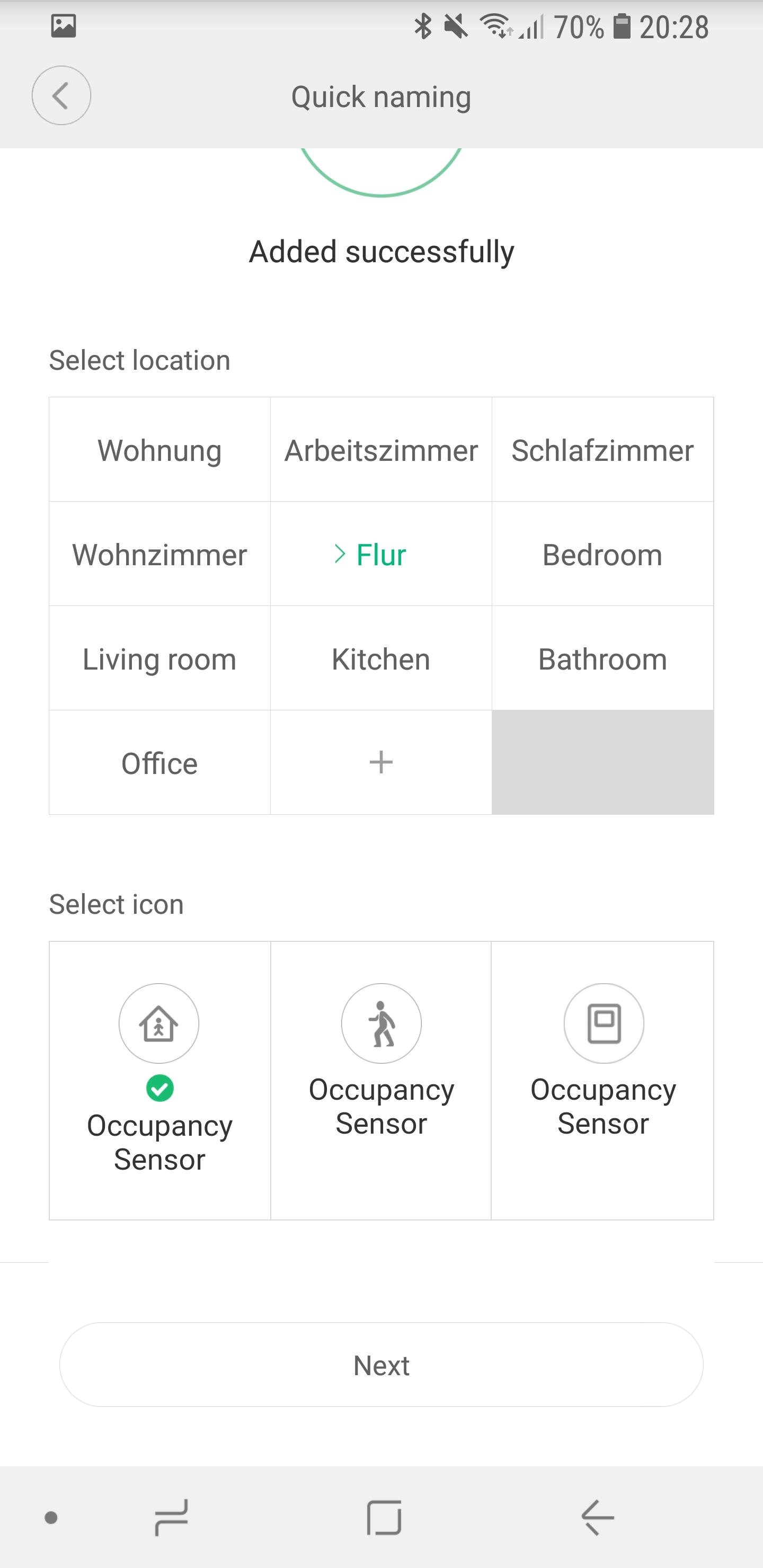This screenshot has width=763, height=1568.
Task: Add a new location with plus
Action: click(x=381, y=762)
